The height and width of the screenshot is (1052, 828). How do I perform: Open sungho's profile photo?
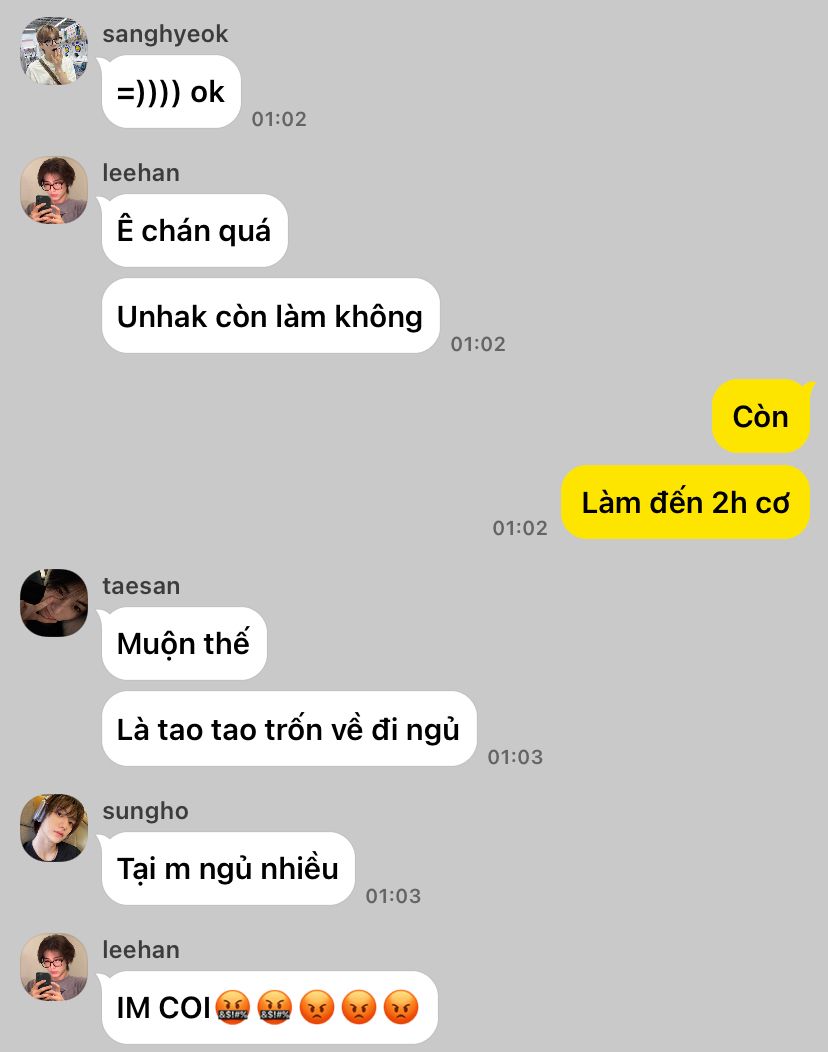[54, 828]
